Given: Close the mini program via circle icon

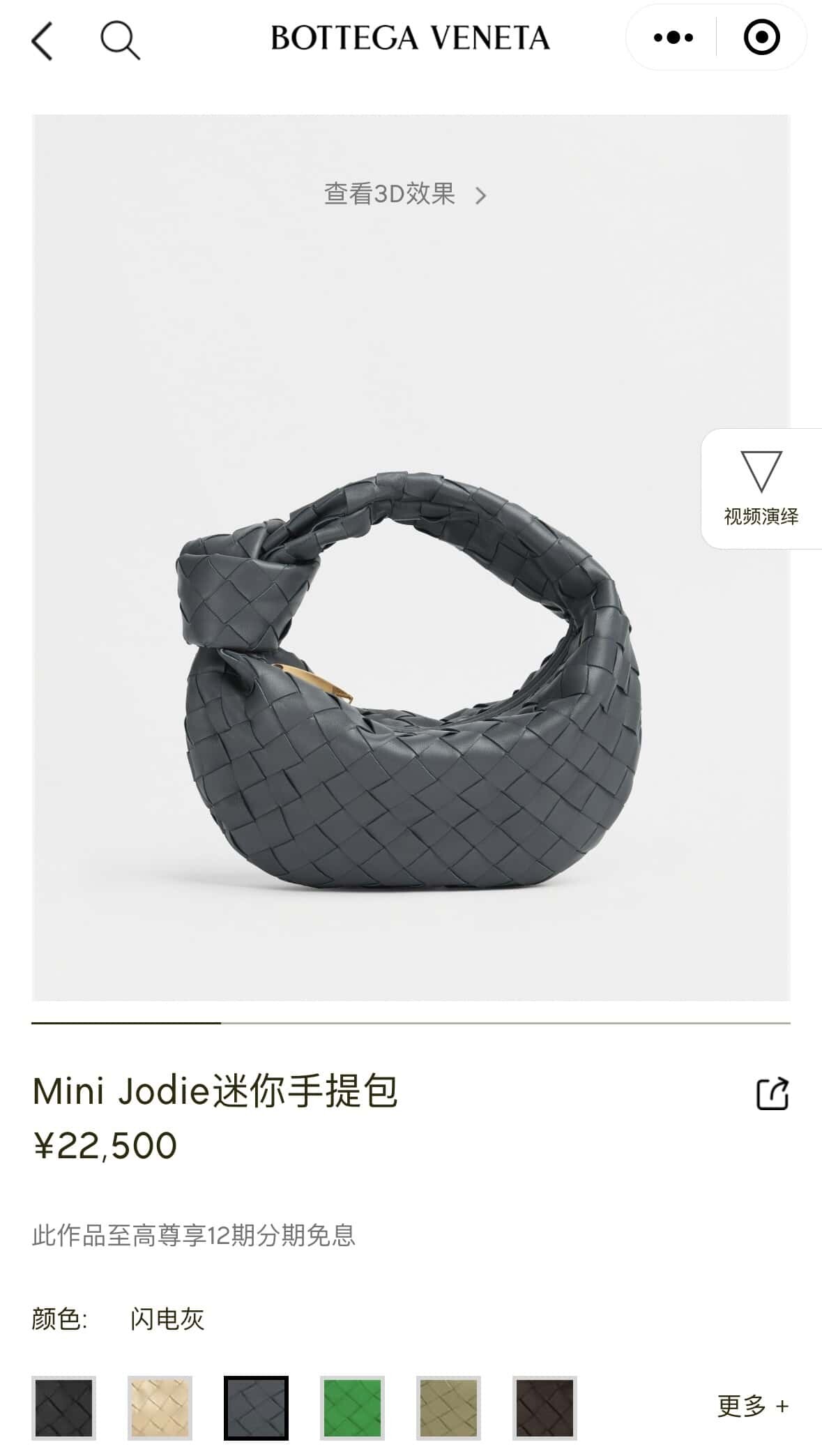Looking at the screenshot, I should pos(761,38).
